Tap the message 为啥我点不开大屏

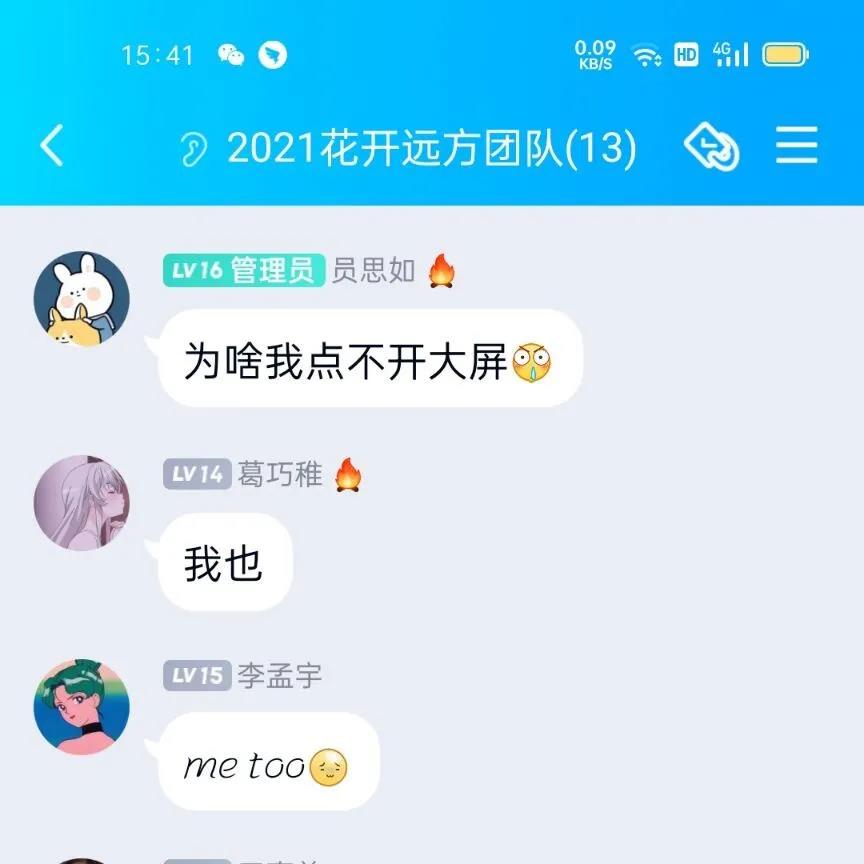coord(370,360)
